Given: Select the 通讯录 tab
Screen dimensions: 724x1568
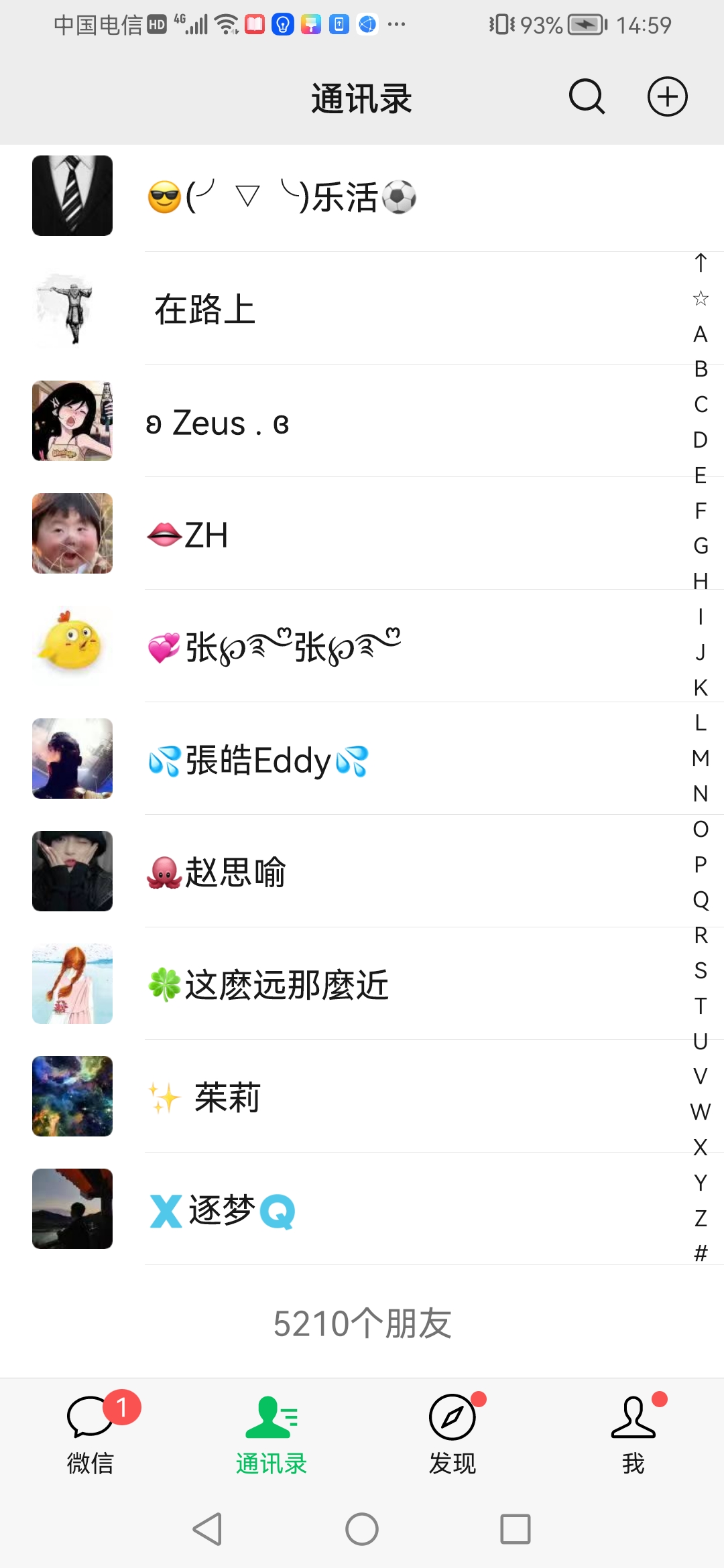Looking at the screenshot, I should click(271, 1433).
